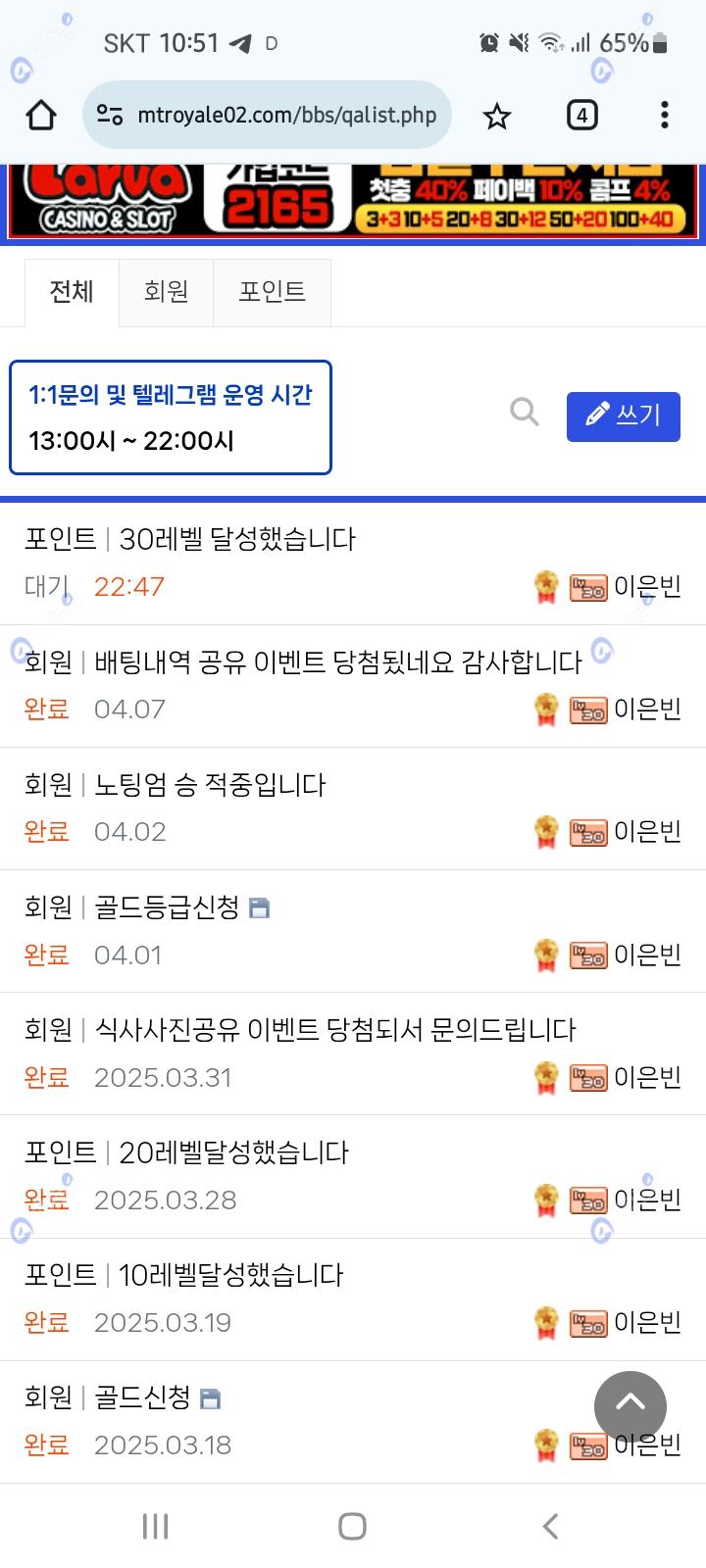Go back using the system back button
The height and width of the screenshot is (1568, 706).
[x=550, y=1526]
